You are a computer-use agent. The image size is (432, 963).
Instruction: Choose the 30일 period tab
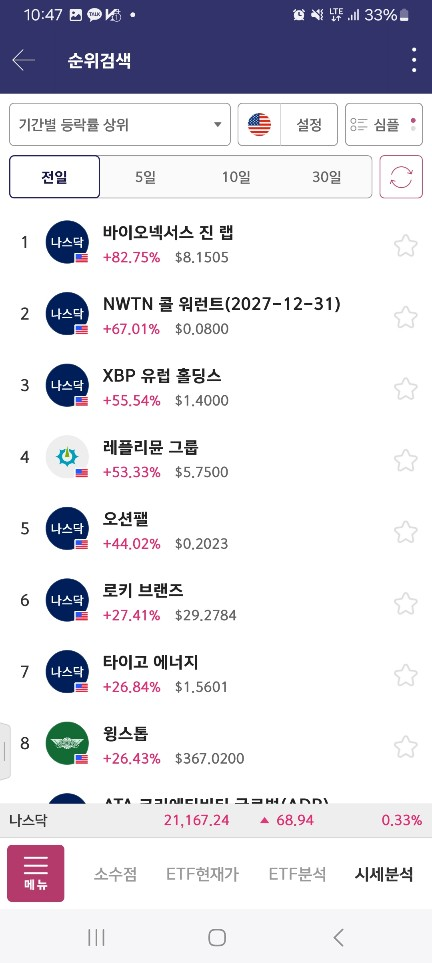(326, 177)
